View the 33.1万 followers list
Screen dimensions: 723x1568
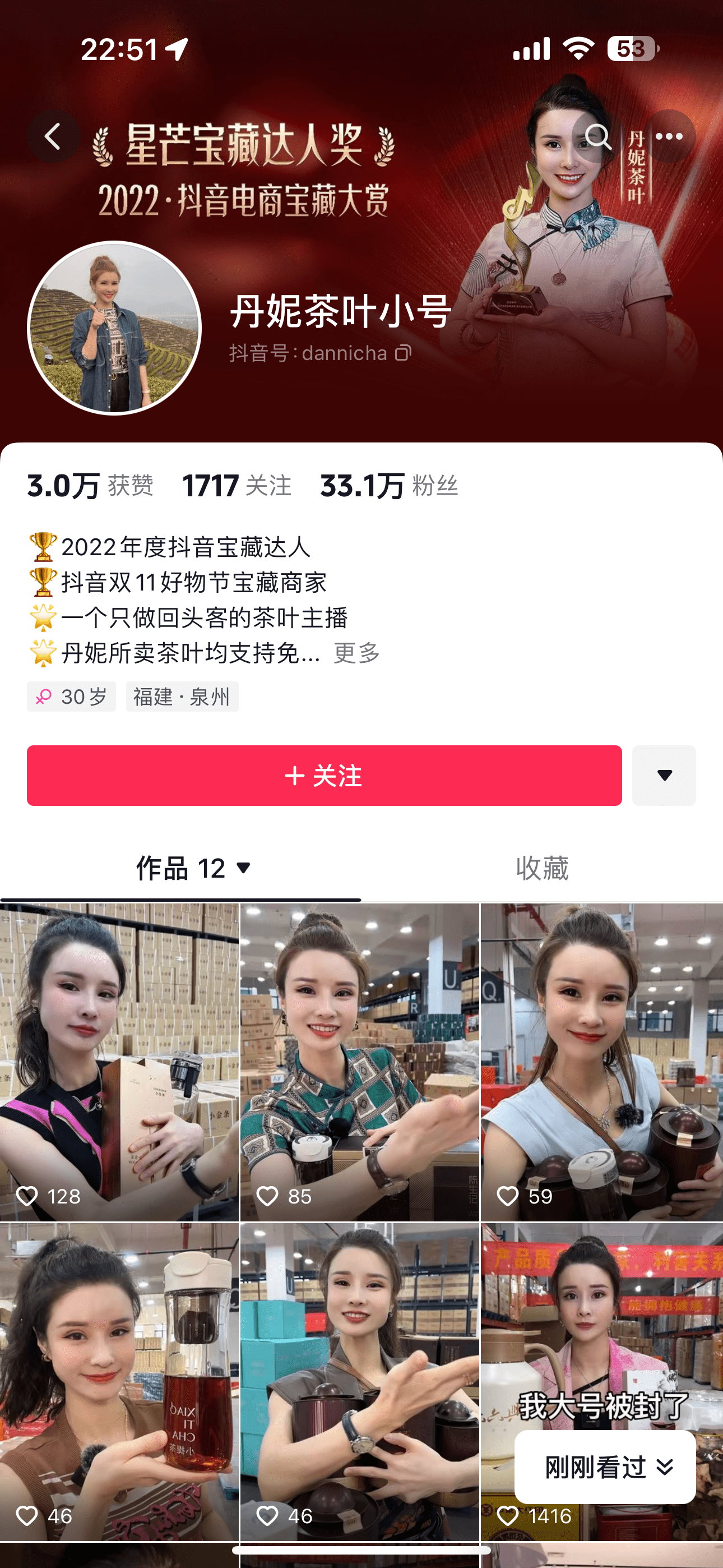(388, 486)
